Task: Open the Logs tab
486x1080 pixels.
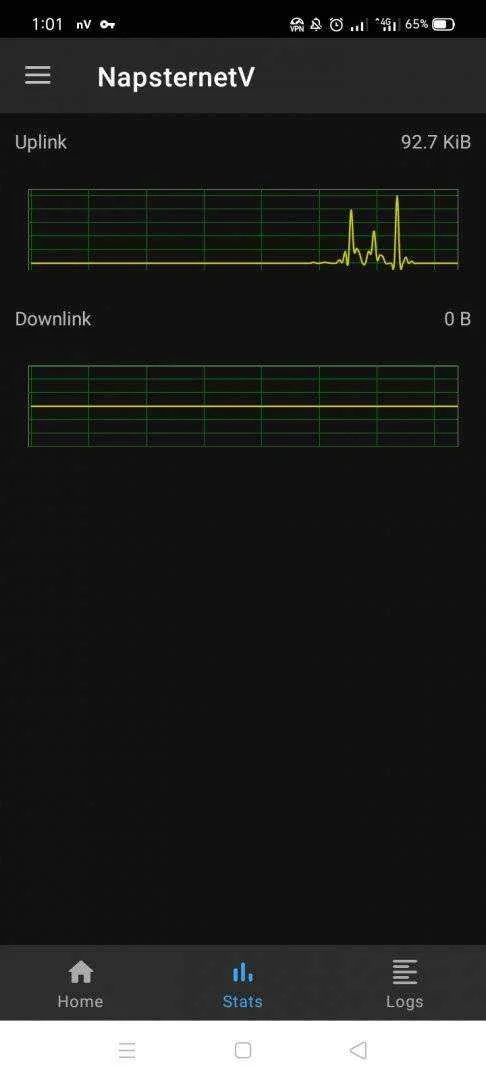Action: (x=405, y=984)
